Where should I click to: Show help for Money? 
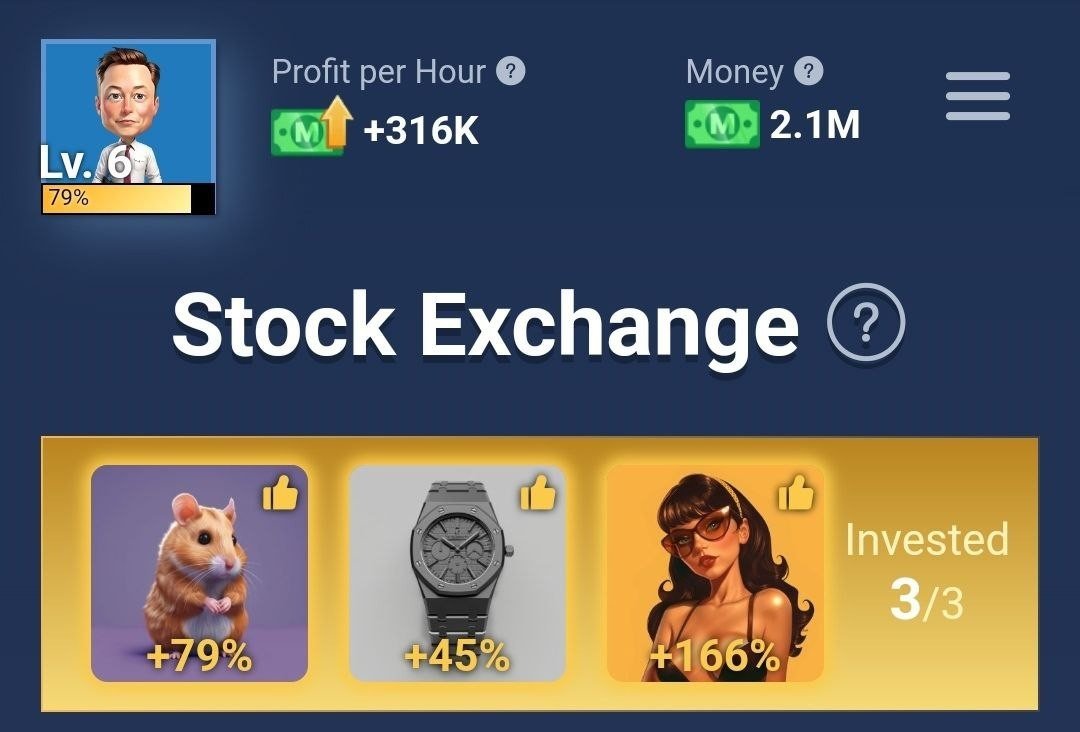pyautogui.click(x=808, y=72)
